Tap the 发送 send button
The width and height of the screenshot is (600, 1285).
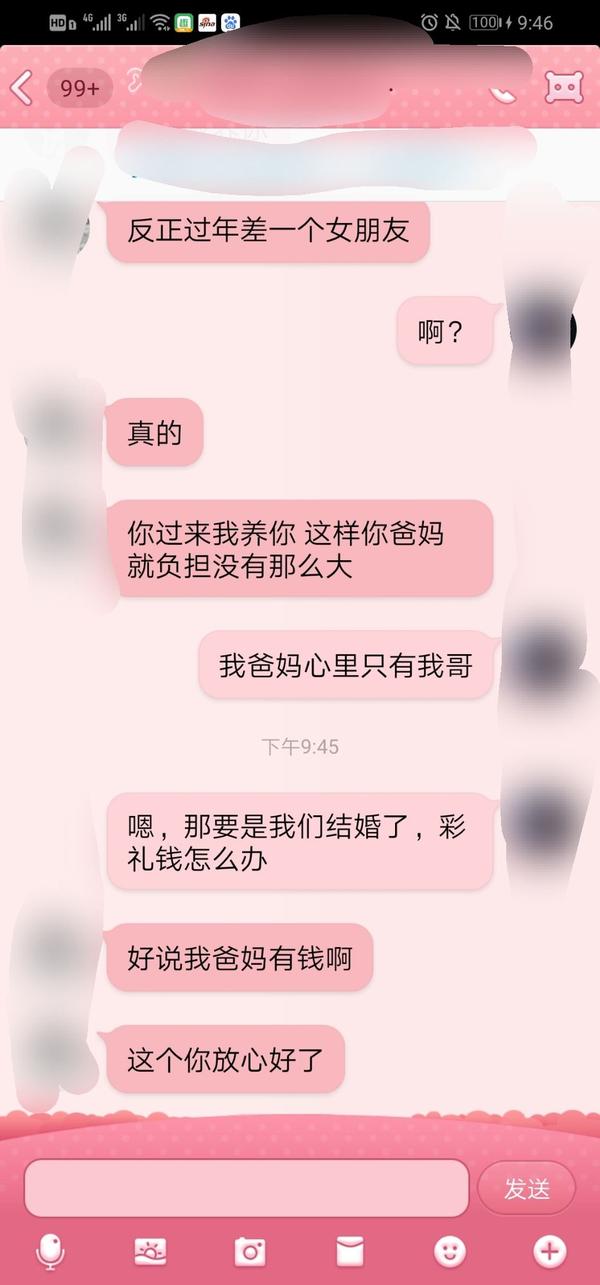(x=527, y=1188)
